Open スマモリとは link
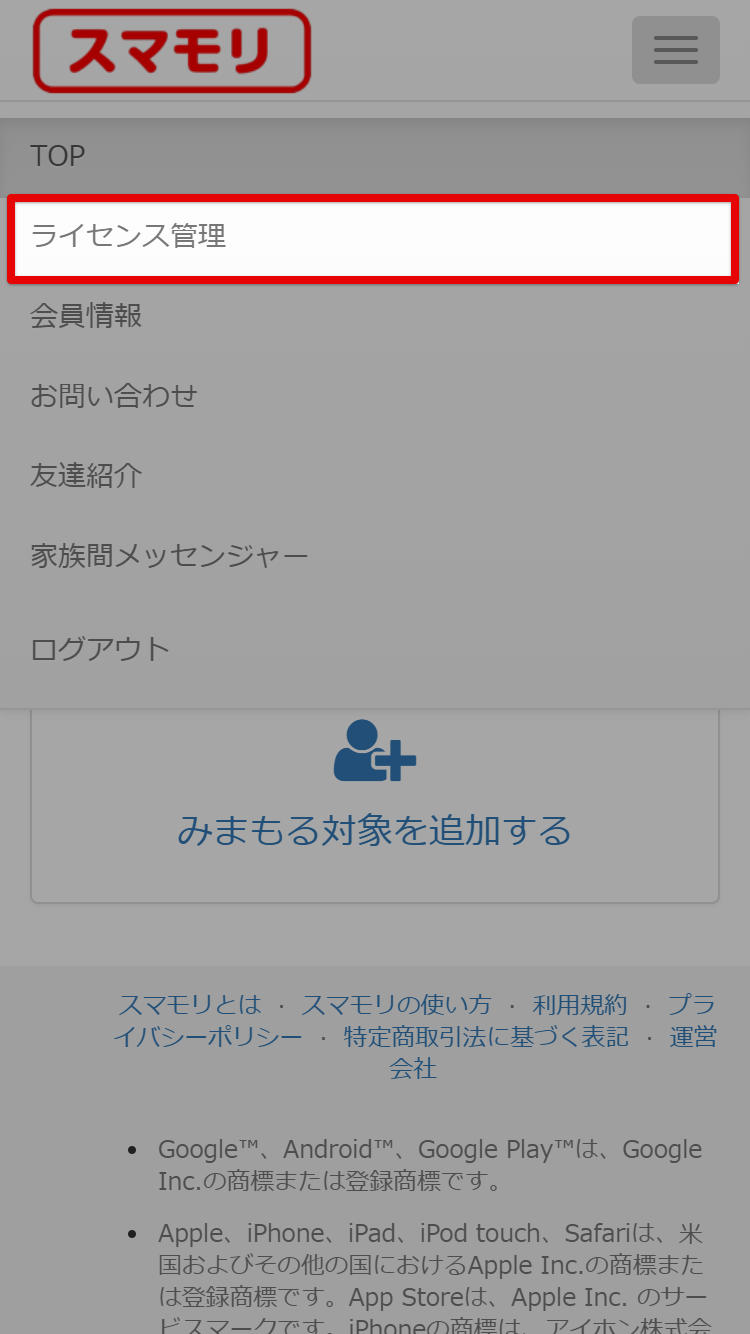This screenshot has height=1334, width=750. [x=189, y=1005]
